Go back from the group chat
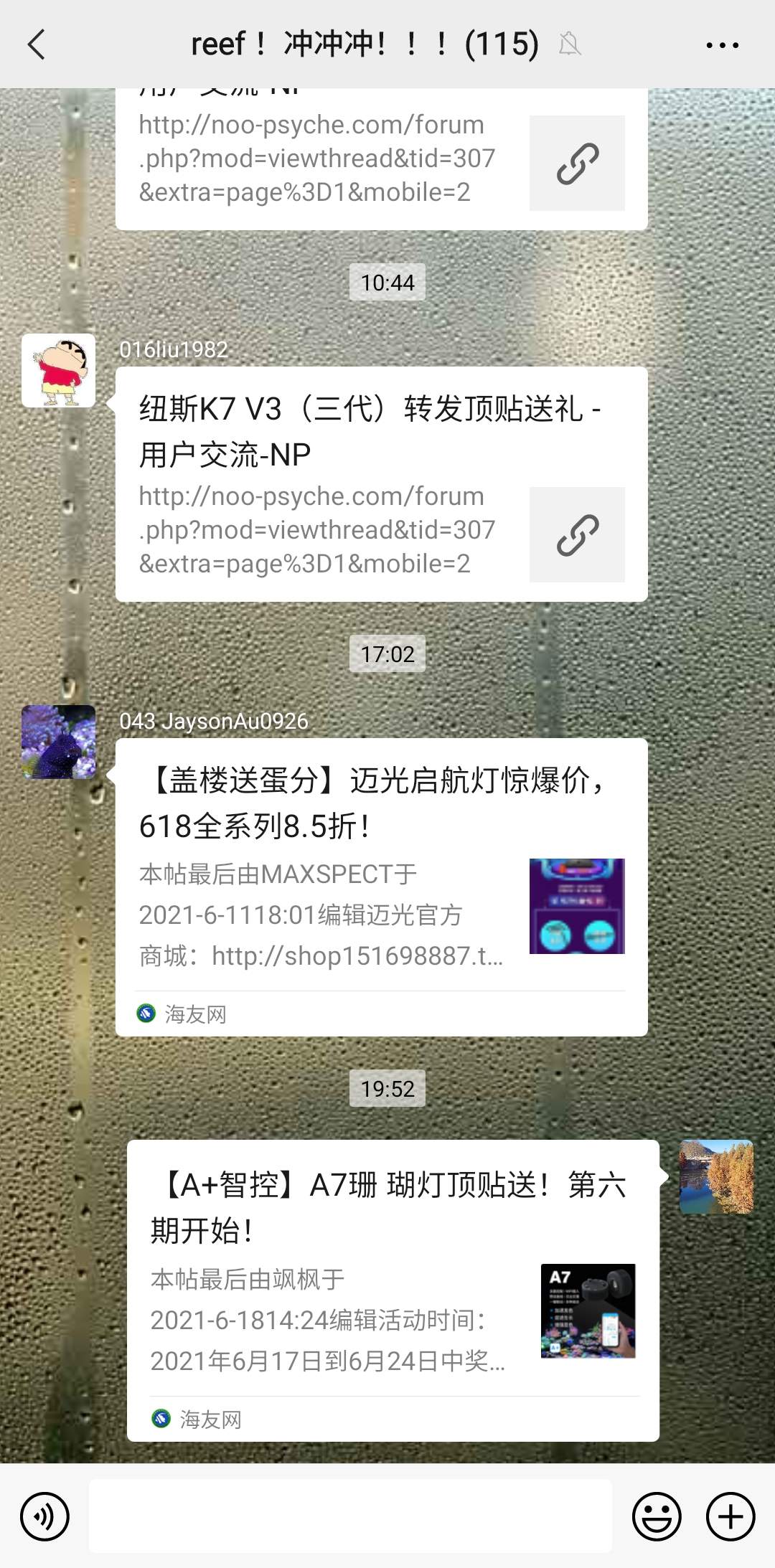 point(37,44)
